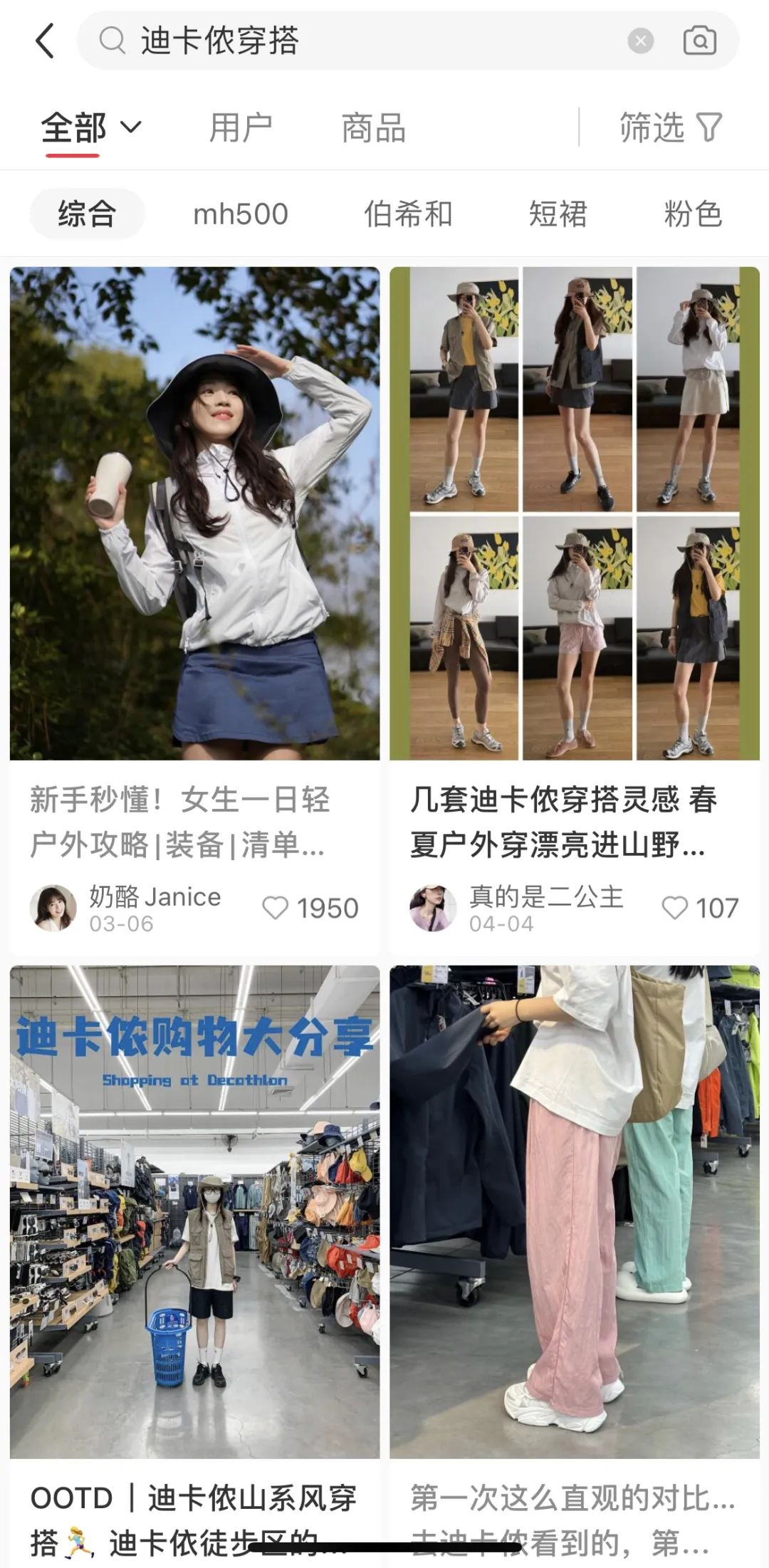Clear the search query text
Image resolution: width=769 pixels, height=1568 pixels.
pyautogui.click(x=640, y=41)
